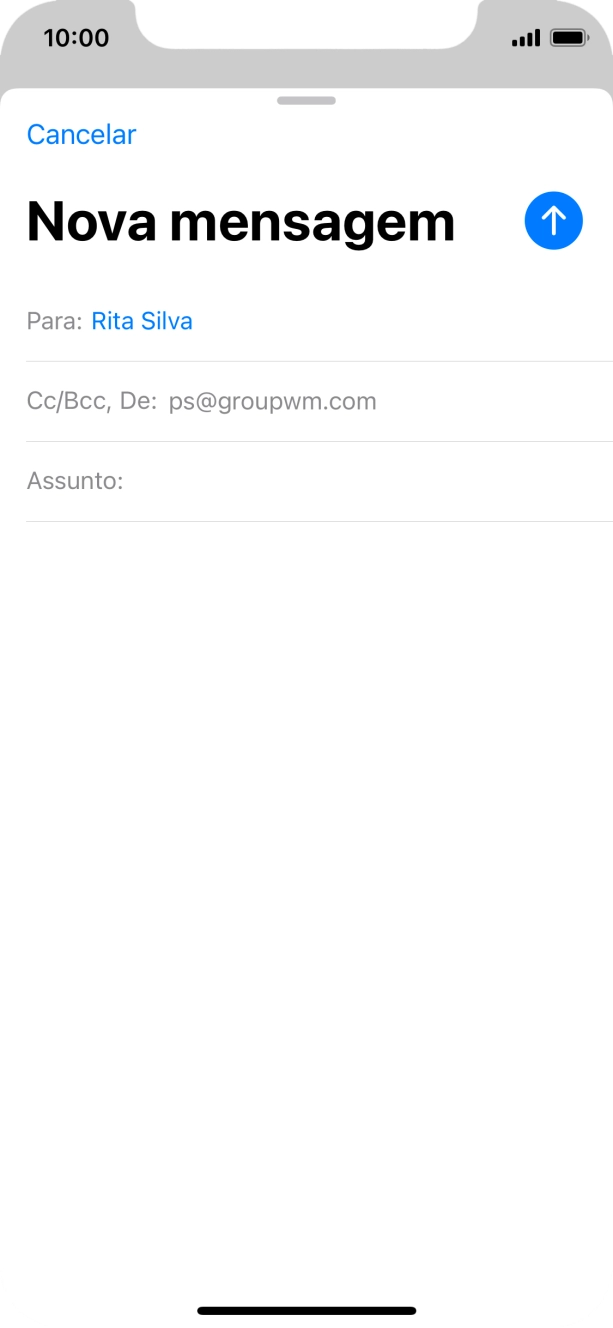Tap the Assunto subject field
The height and width of the screenshot is (1328, 613).
[x=319, y=482]
